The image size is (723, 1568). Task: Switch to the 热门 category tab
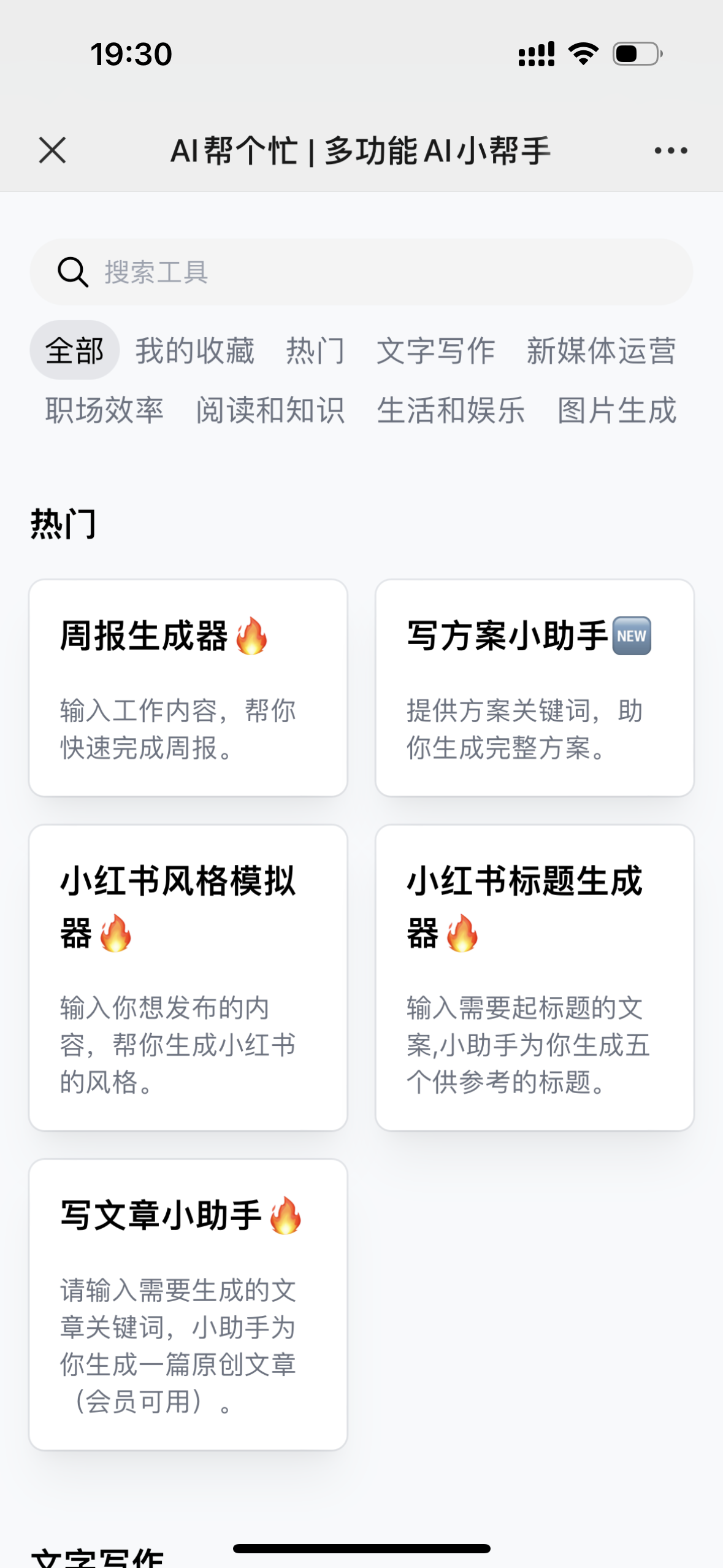315,350
